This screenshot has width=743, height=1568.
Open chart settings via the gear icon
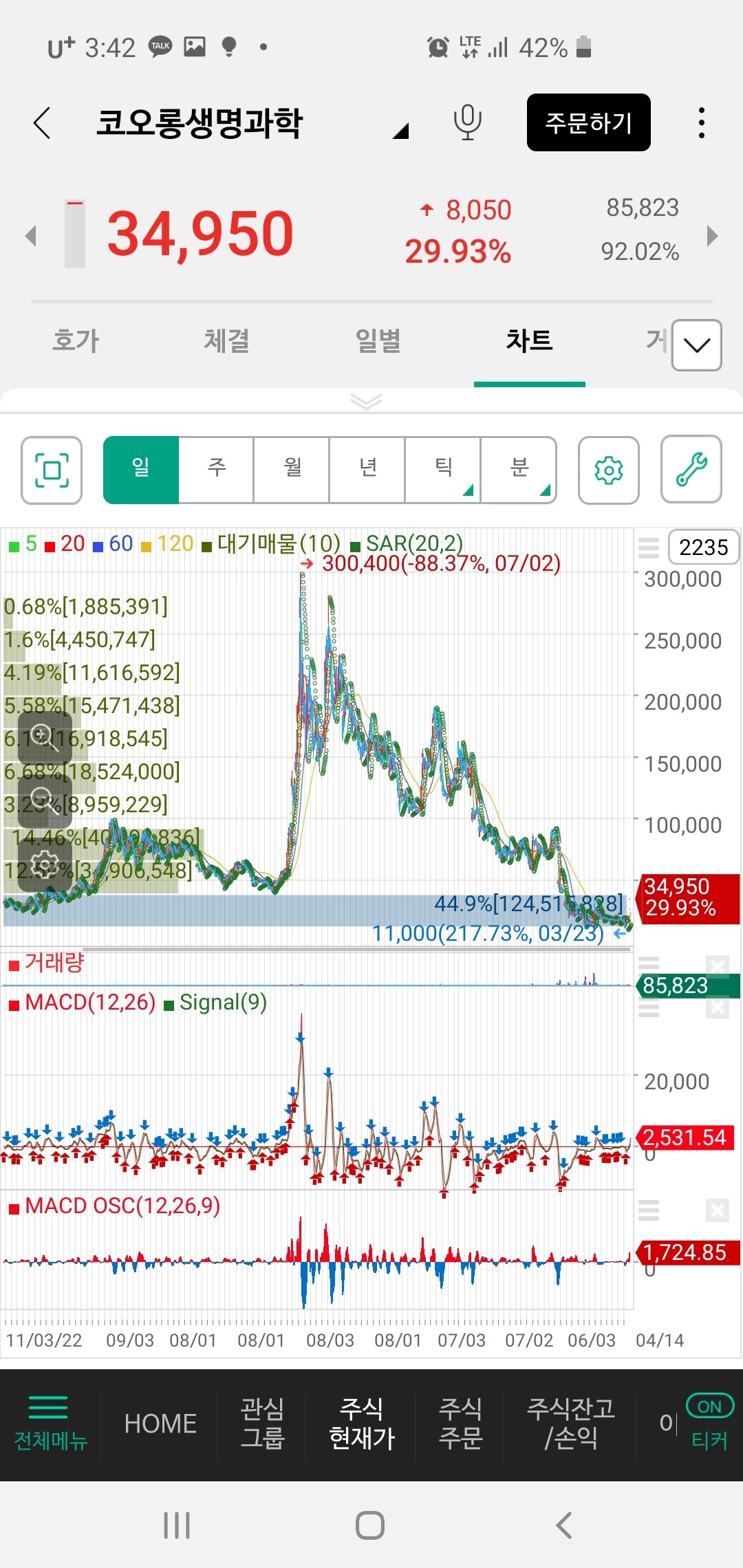click(x=608, y=470)
